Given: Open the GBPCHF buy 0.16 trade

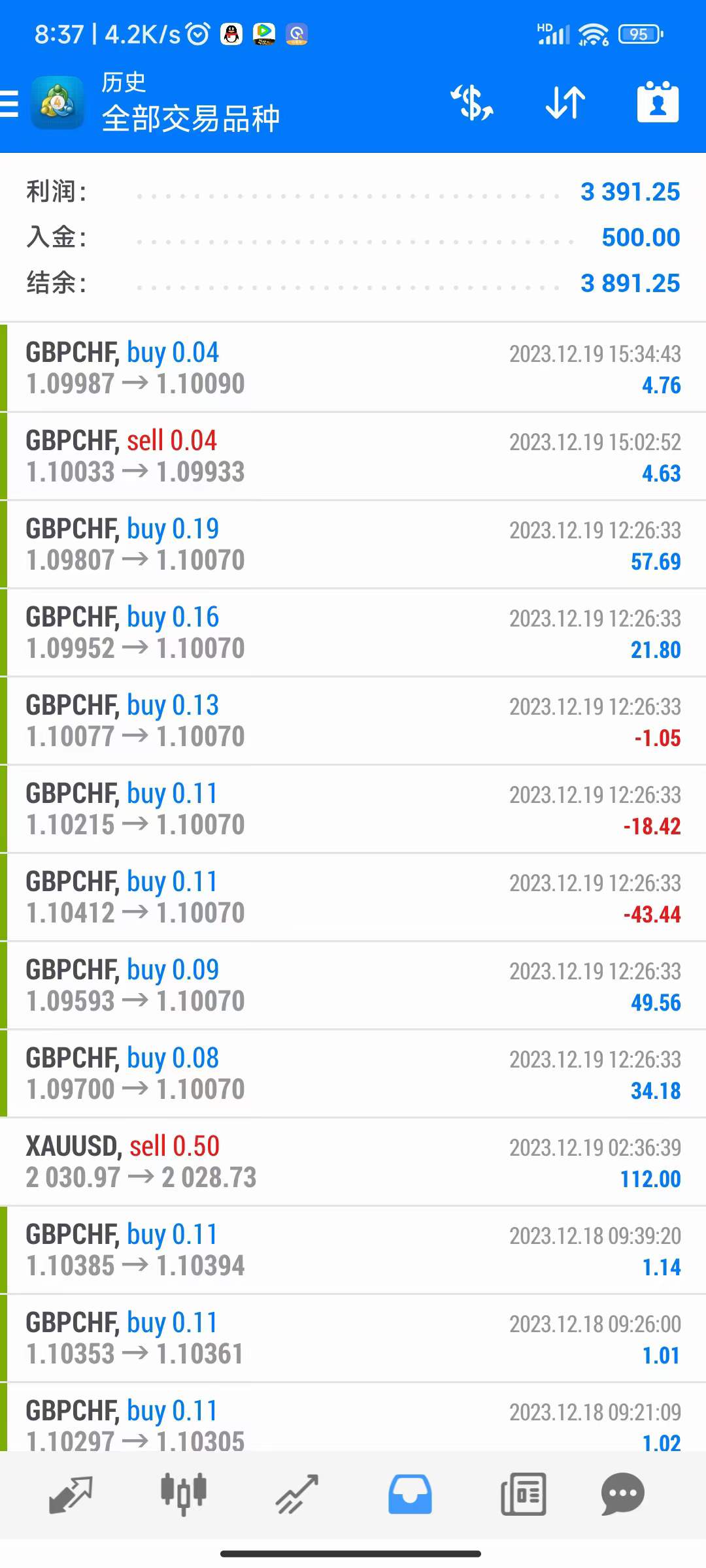Looking at the screenshot, I should [x=353, y=633].
